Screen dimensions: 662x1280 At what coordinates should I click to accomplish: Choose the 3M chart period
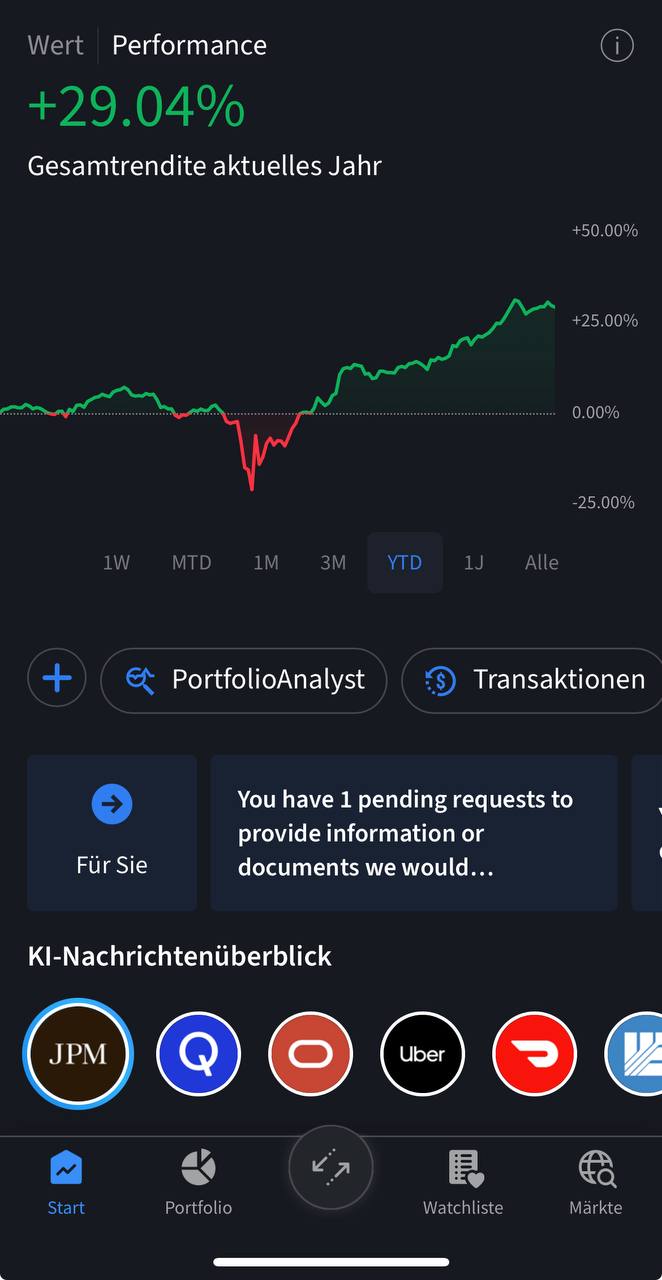[333, 562]
